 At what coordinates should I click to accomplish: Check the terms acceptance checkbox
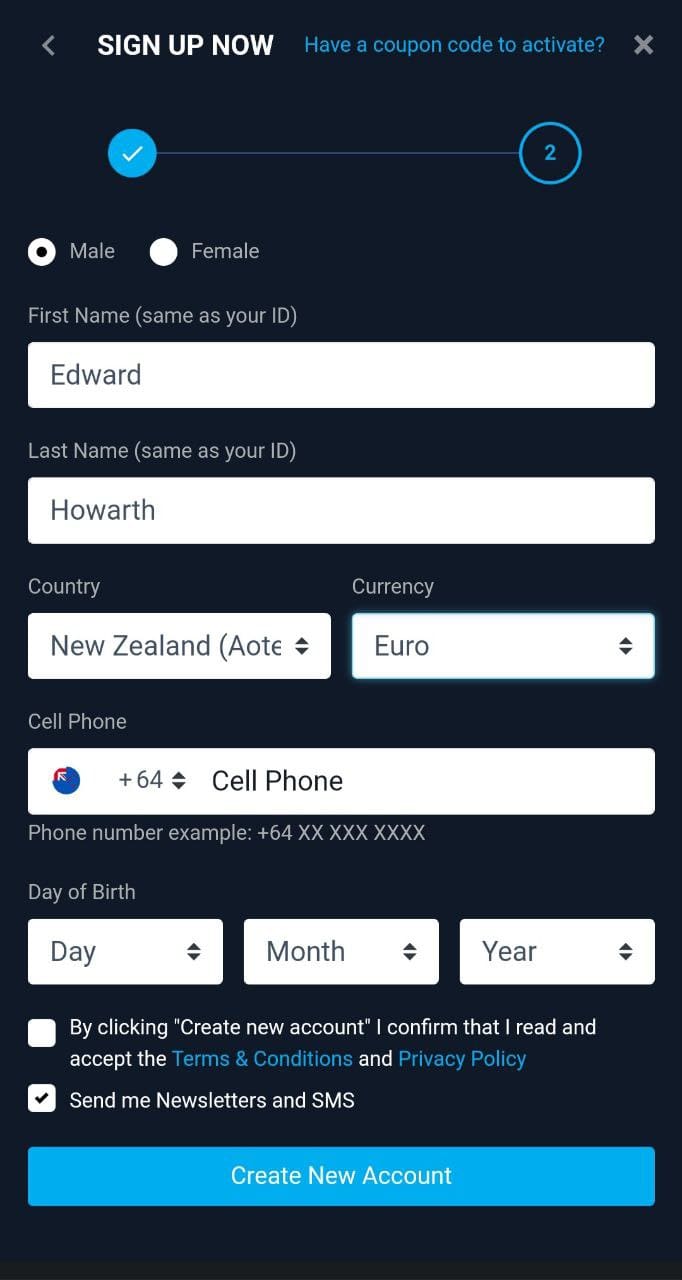point(42,1033)
